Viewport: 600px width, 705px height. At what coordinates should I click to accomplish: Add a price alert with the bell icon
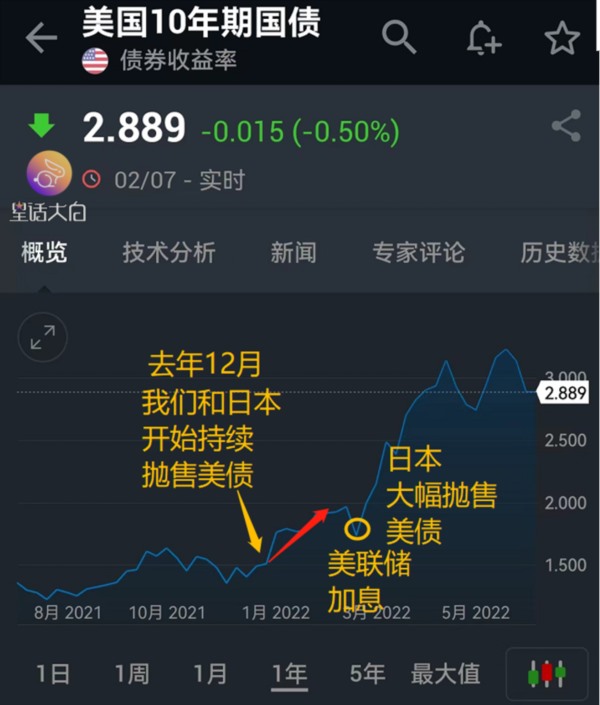[x=482, y=38]
